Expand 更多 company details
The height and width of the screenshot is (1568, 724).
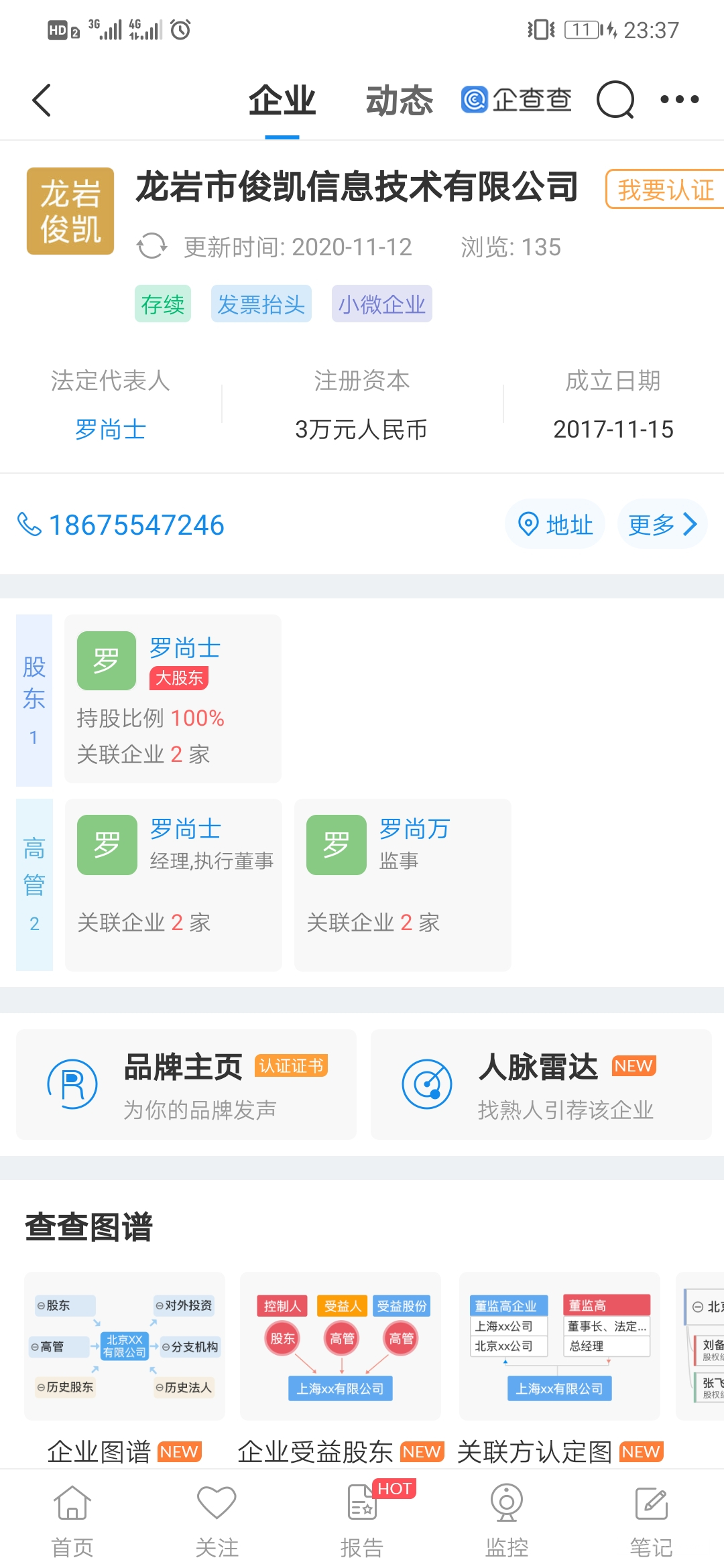tap(662, 524)
